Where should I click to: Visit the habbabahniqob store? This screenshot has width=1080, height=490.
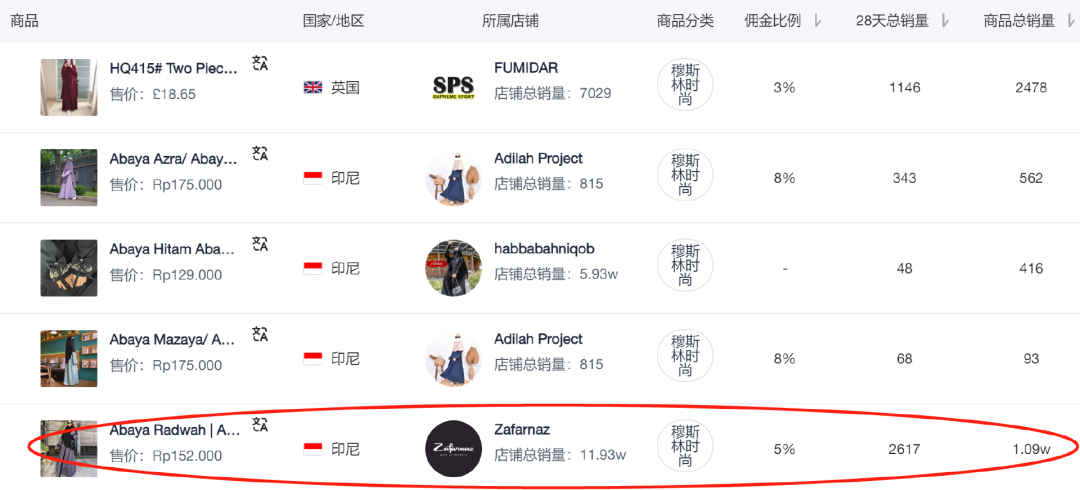(x=544, y=249)
